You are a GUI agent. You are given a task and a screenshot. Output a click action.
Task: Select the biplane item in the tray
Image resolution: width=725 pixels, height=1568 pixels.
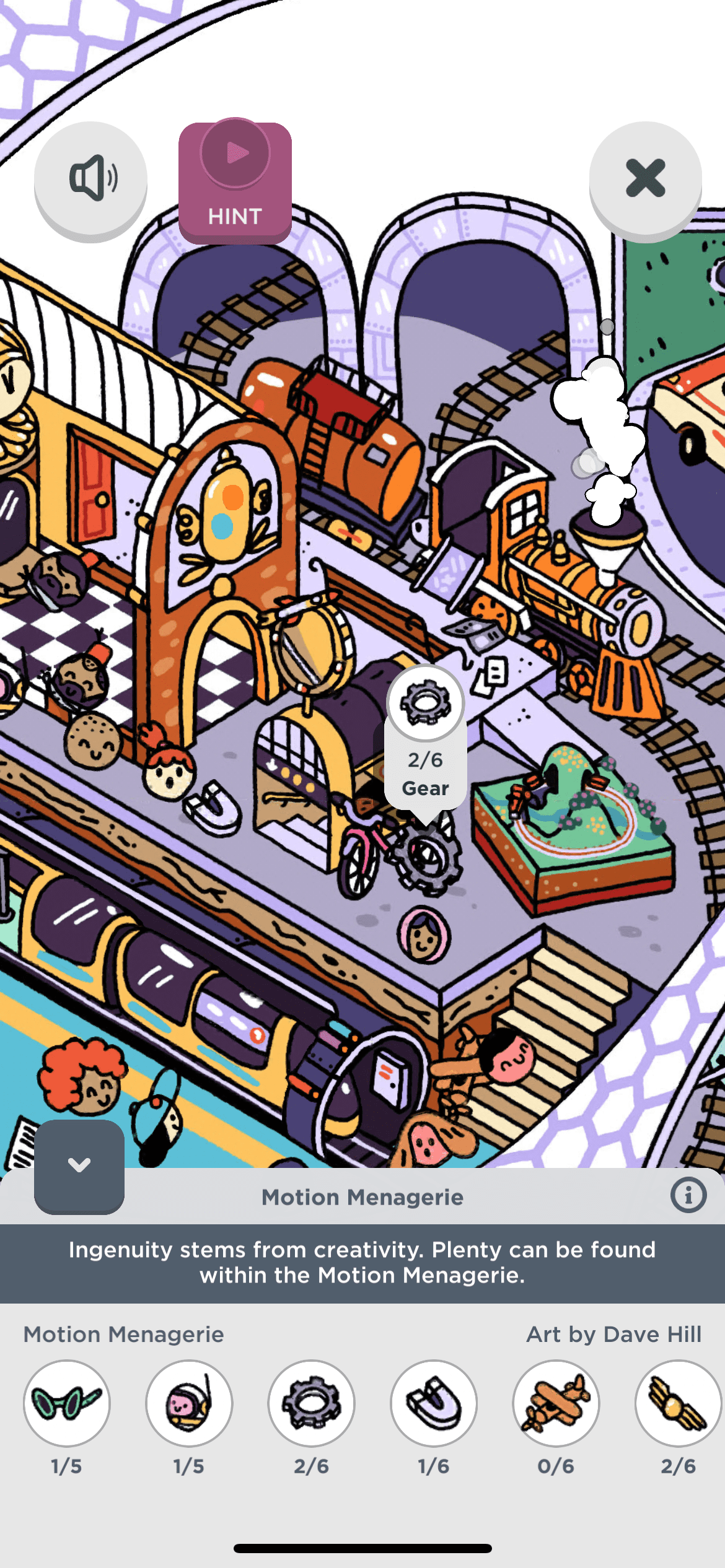(x=556, y=1403)
